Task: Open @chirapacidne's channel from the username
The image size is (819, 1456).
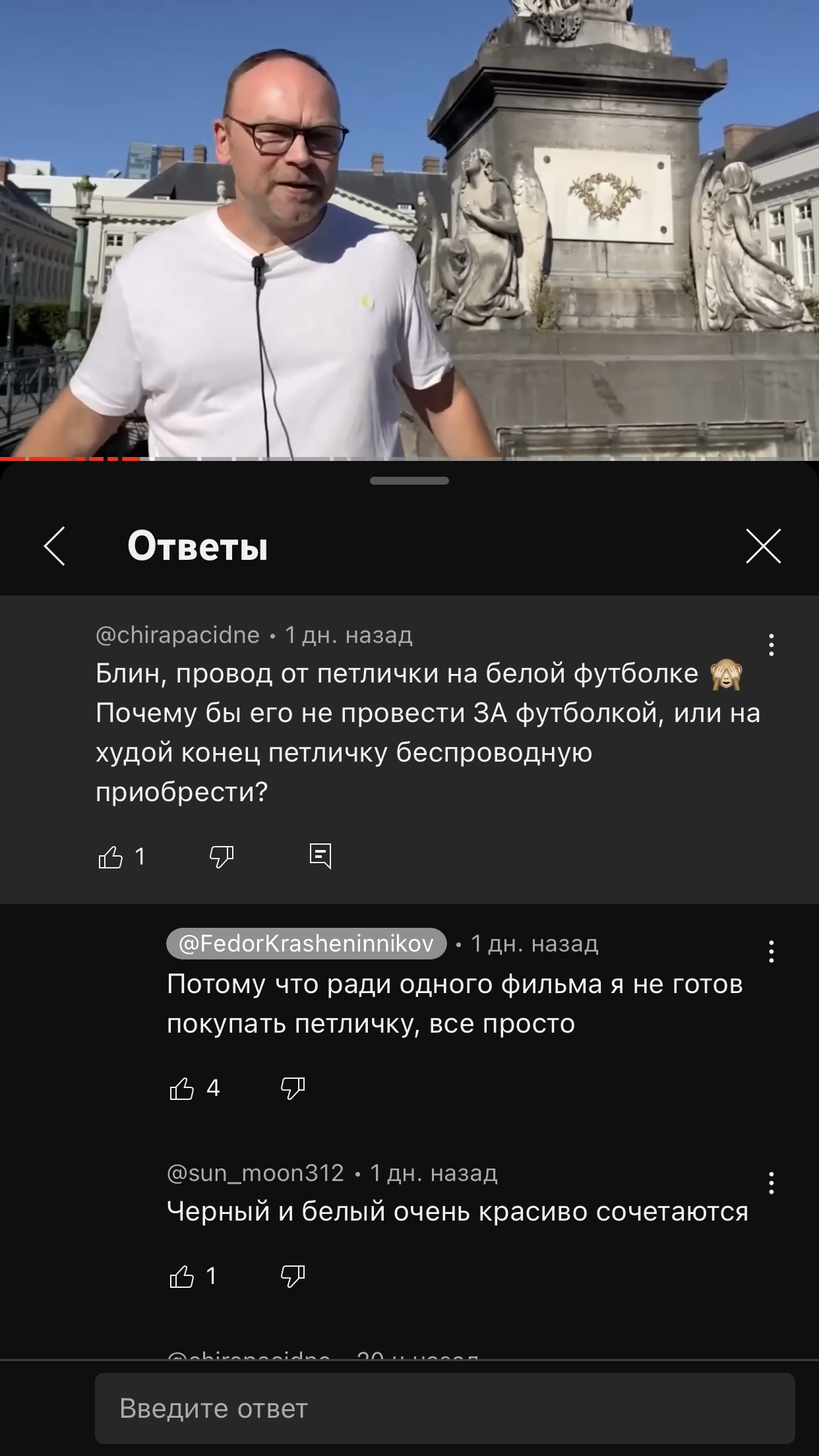Action: coord(178,635)
